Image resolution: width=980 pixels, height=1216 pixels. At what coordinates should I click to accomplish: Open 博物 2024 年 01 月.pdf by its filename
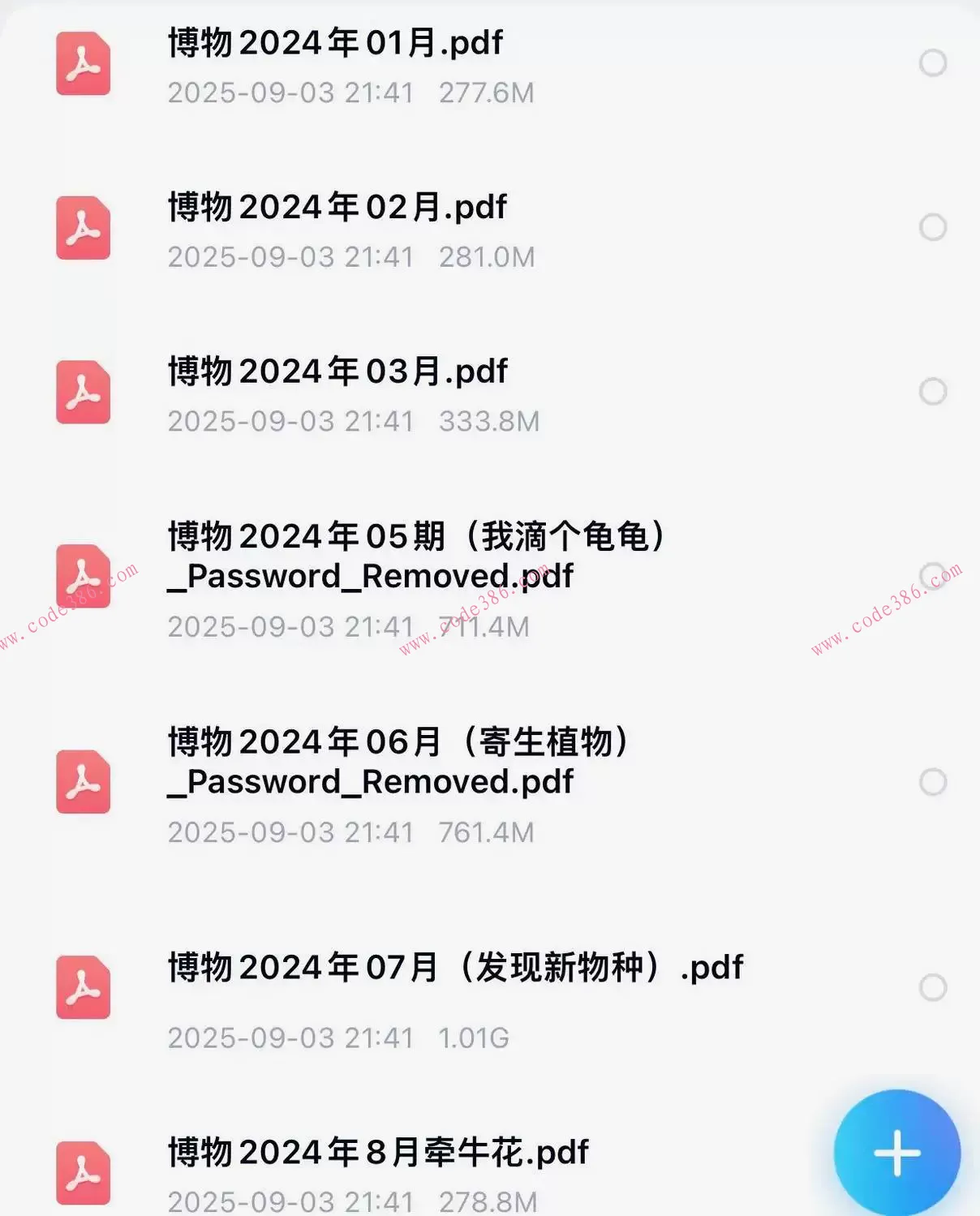pyautogui.click(x=334, y=44)
